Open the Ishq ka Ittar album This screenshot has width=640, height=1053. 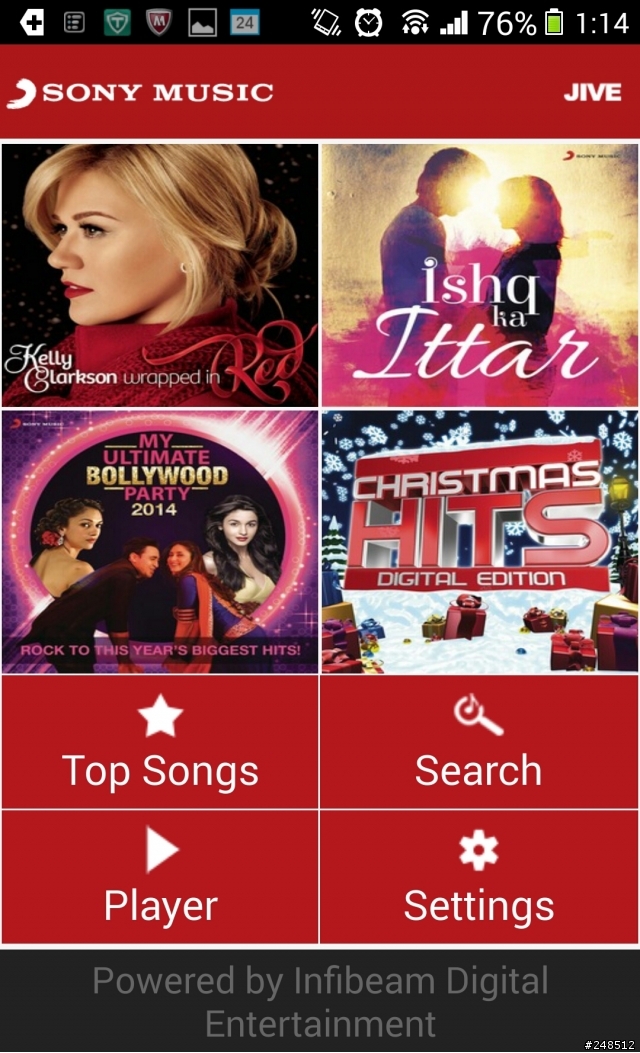[479, 275]
